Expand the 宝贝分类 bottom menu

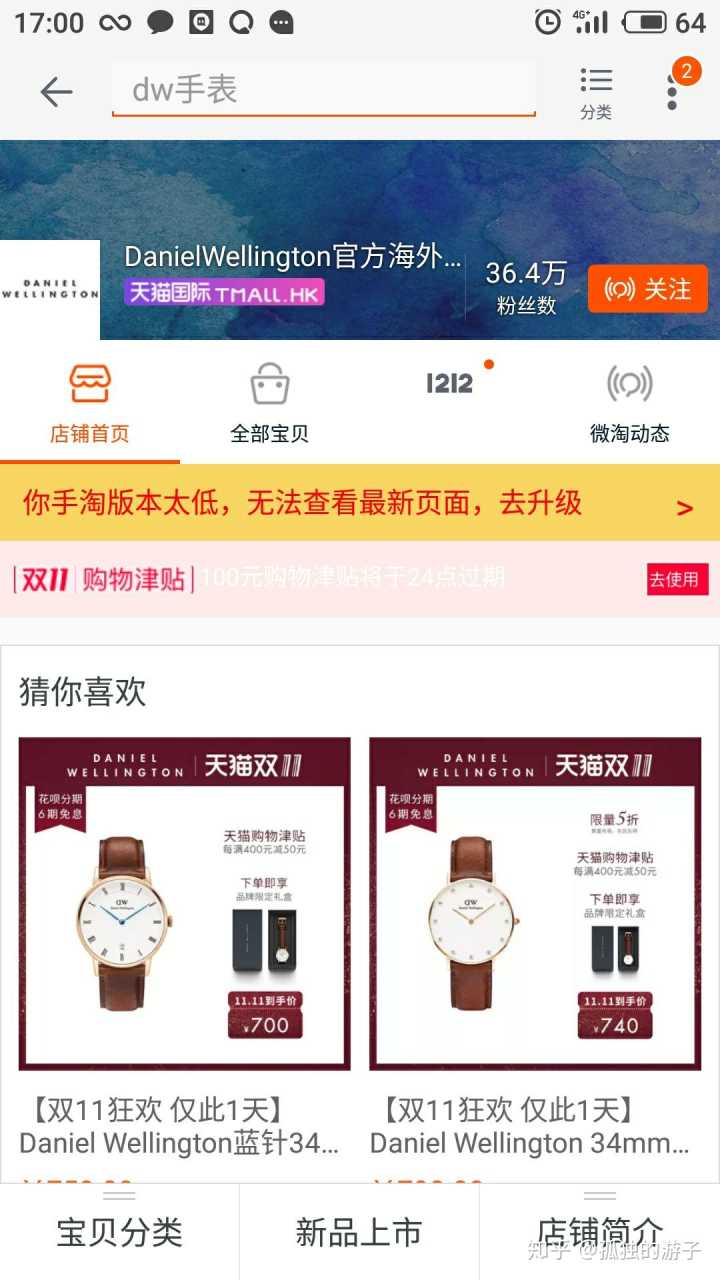[119, 1232]
